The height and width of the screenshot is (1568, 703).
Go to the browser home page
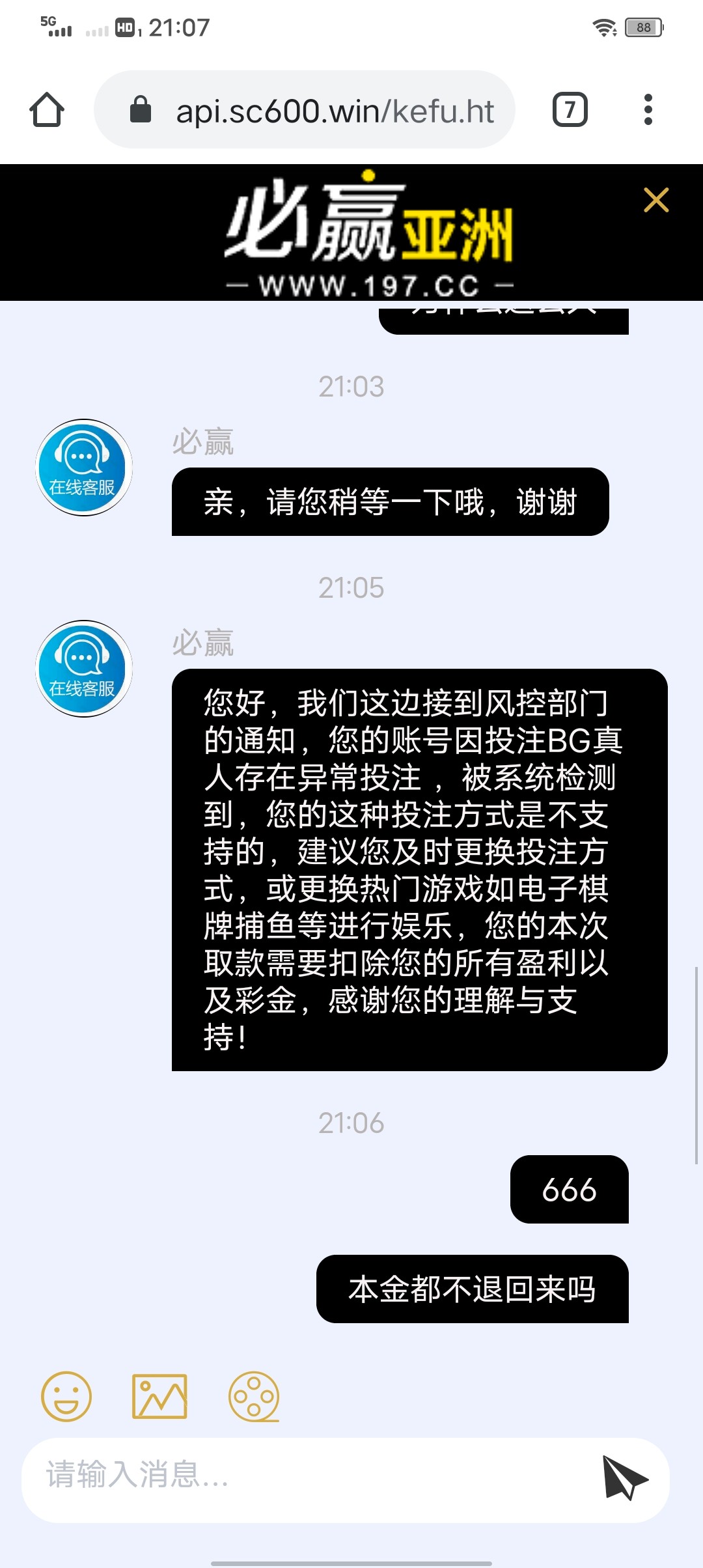pos(47,109)
